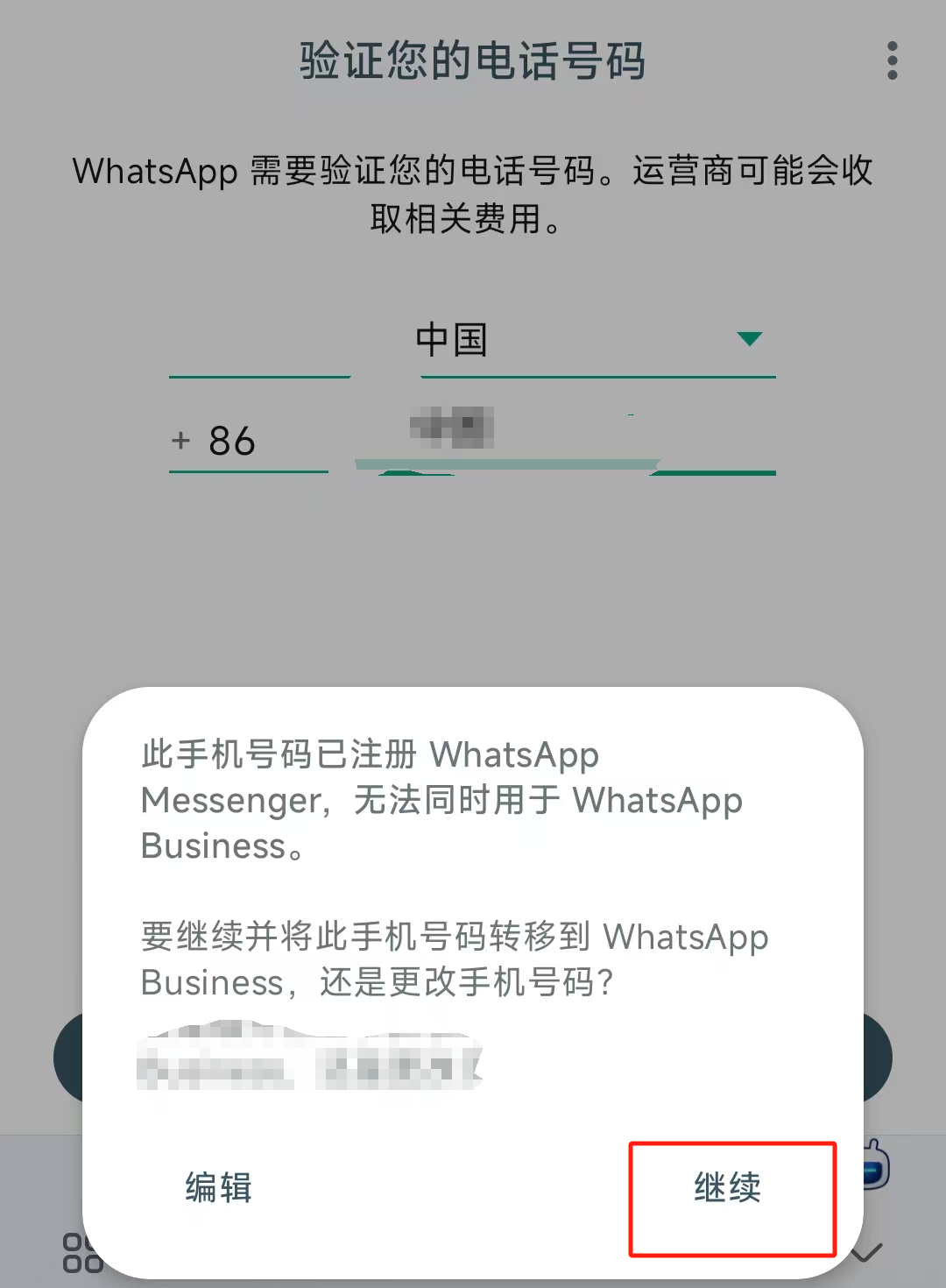The height and width of the screenshot is (1288, 946).
Task: Open the 中国 country dropdown
Action: [x=597, y=341]
